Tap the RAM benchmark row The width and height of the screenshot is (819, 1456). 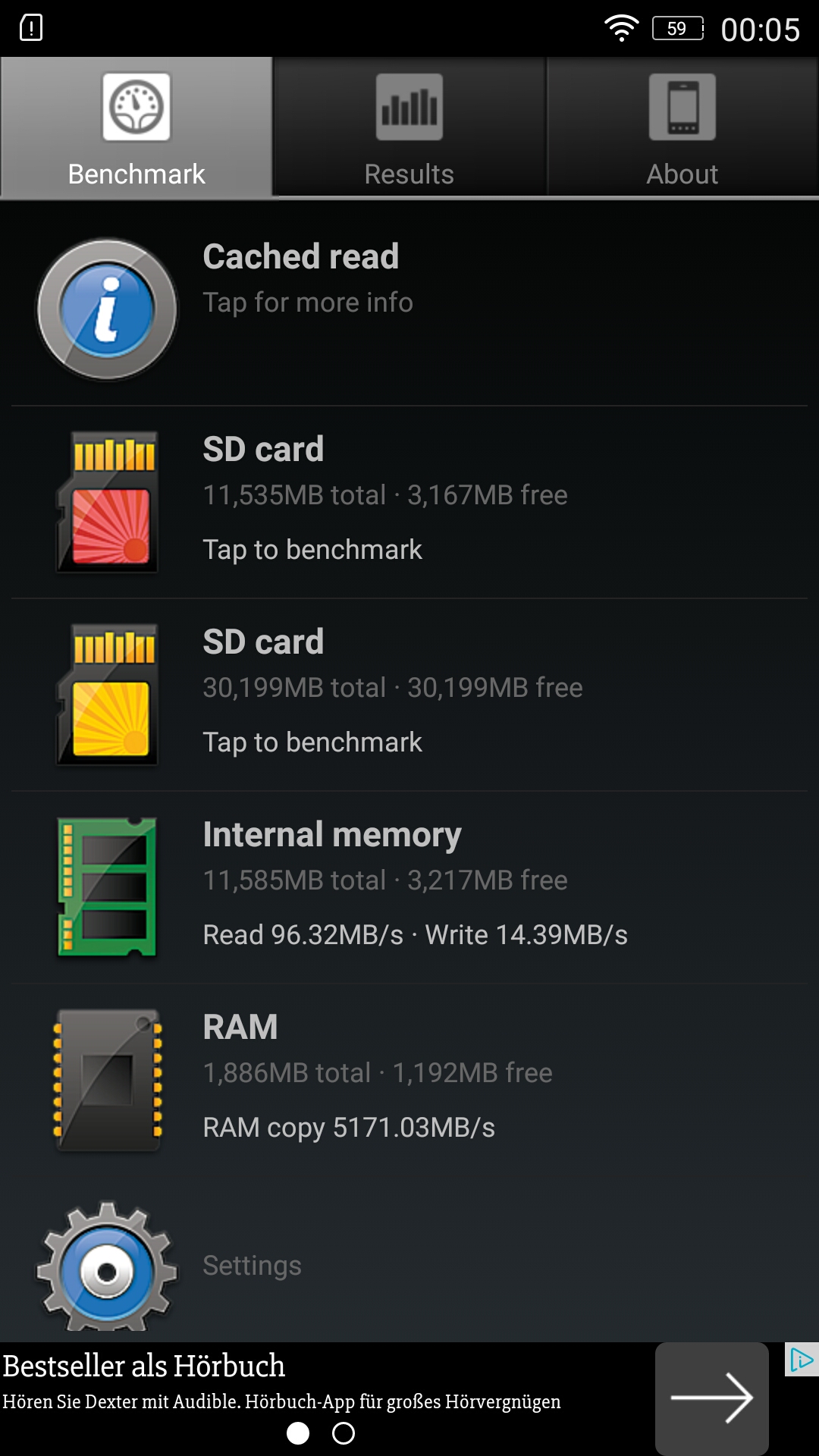pos(409,1080)
